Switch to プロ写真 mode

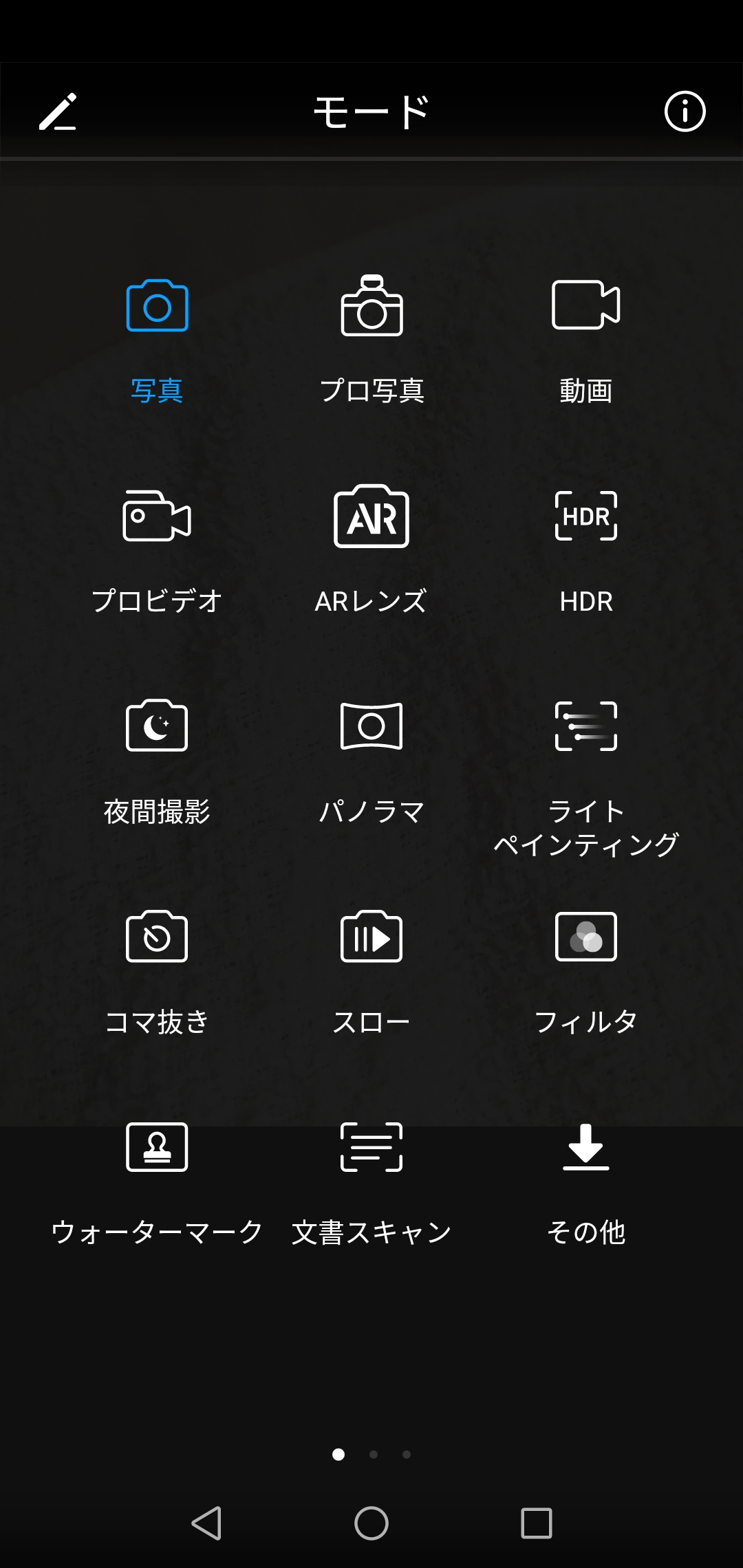tap(371, 341)
